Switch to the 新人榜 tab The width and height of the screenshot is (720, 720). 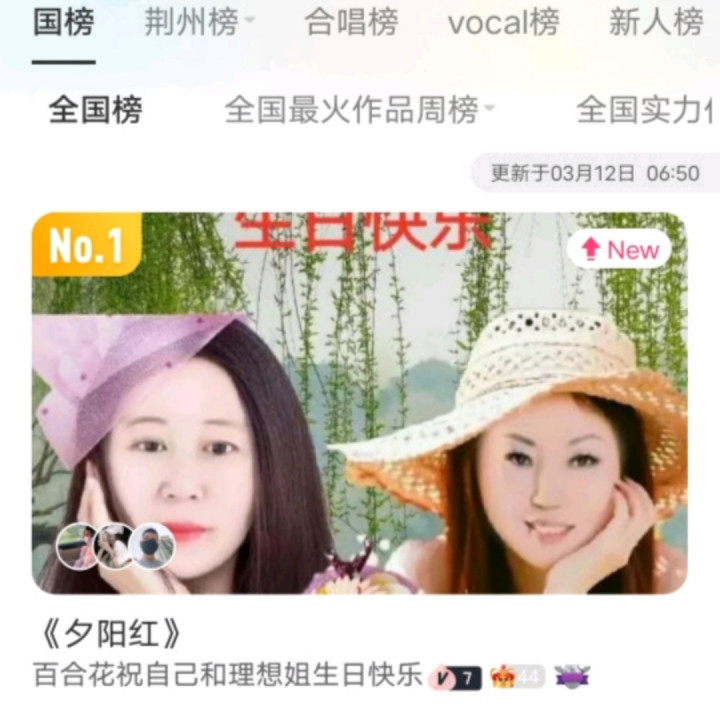pos(656,23)
